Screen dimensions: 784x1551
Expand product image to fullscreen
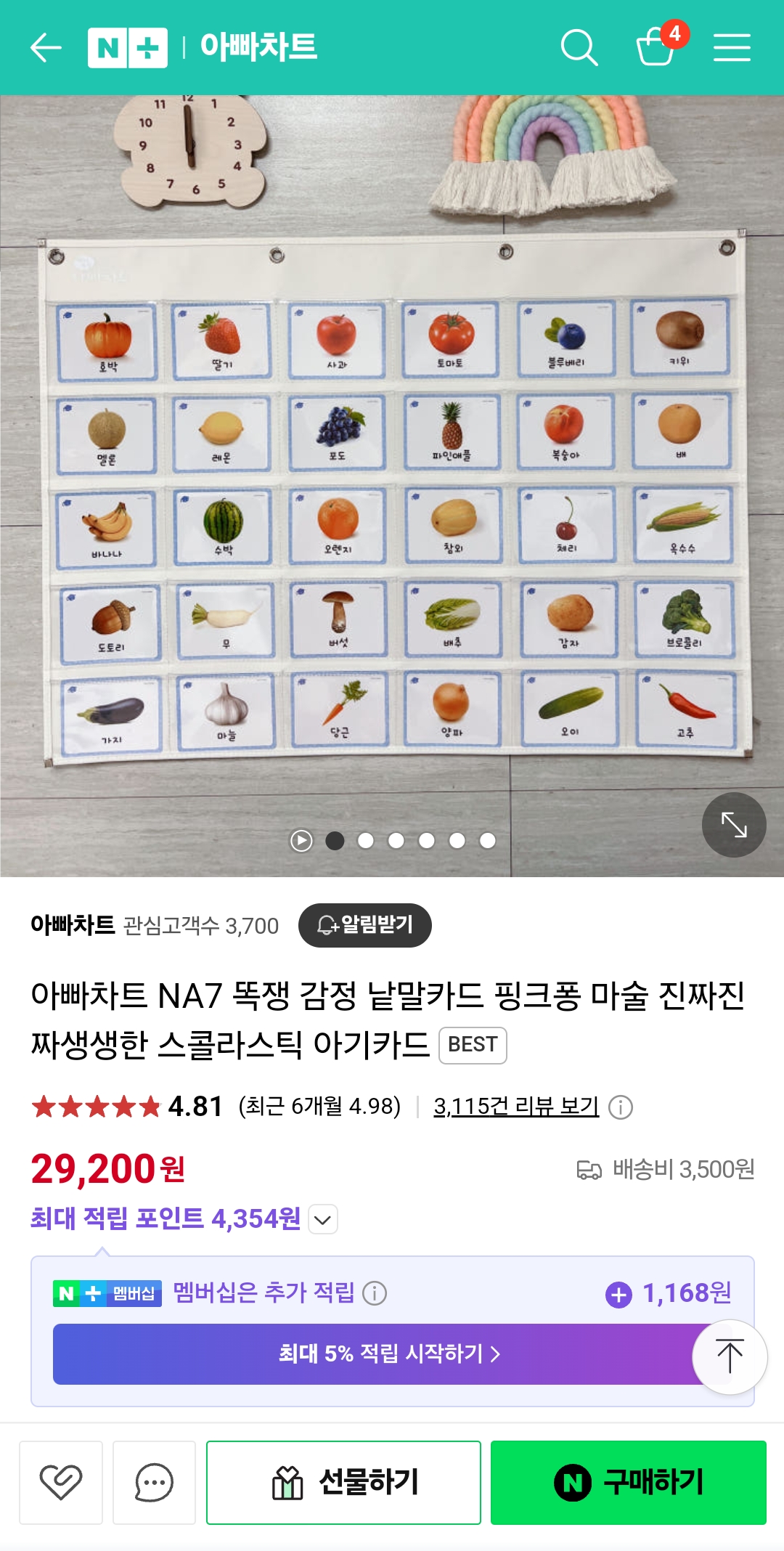tap(733, 825)
